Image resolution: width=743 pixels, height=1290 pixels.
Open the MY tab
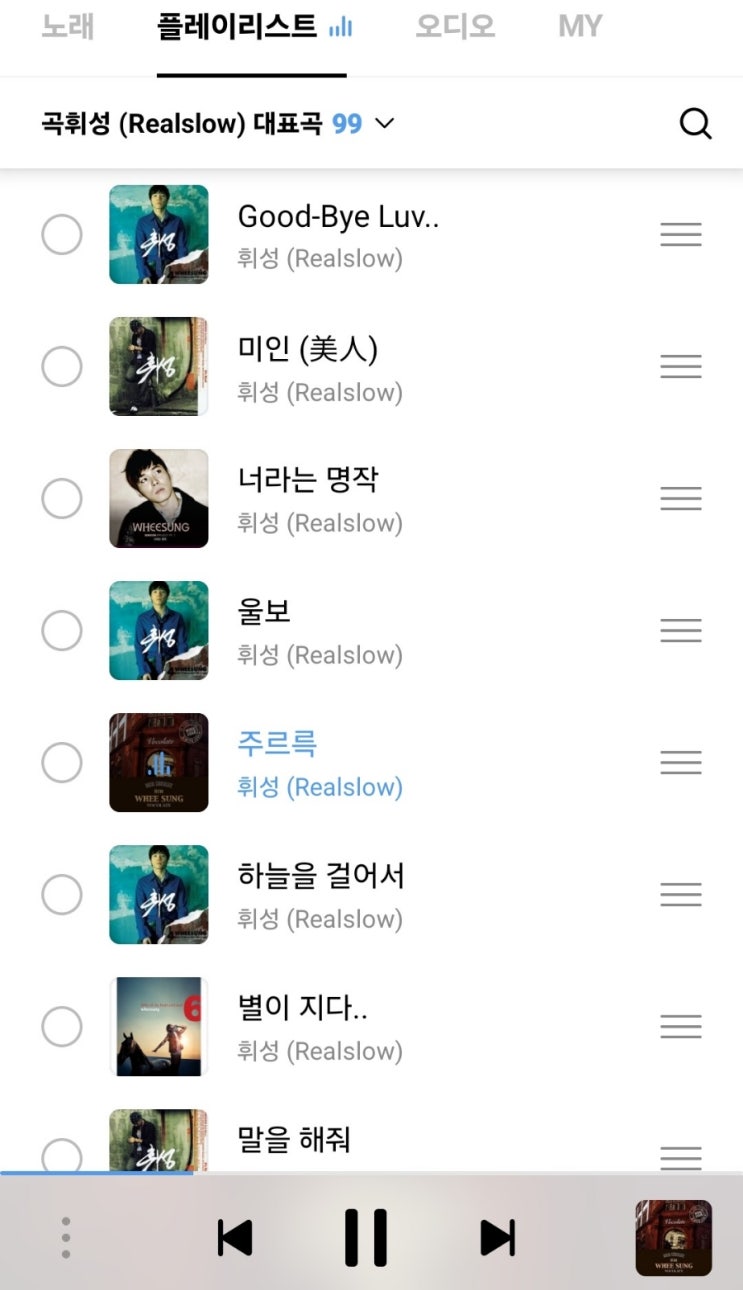click(x=580, y=26)
